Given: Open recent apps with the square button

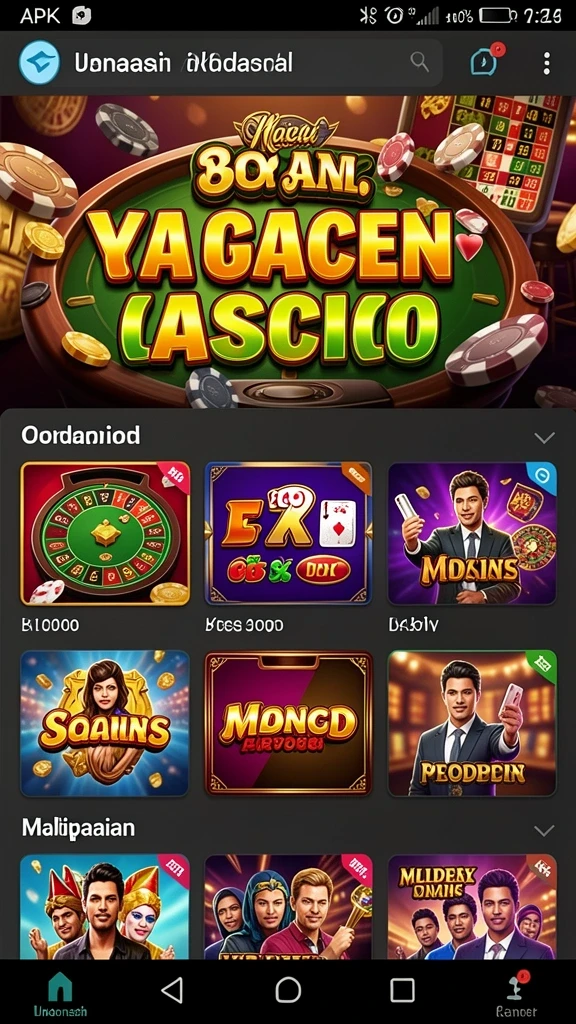Looking at the screenshot, I should [402, 991].
